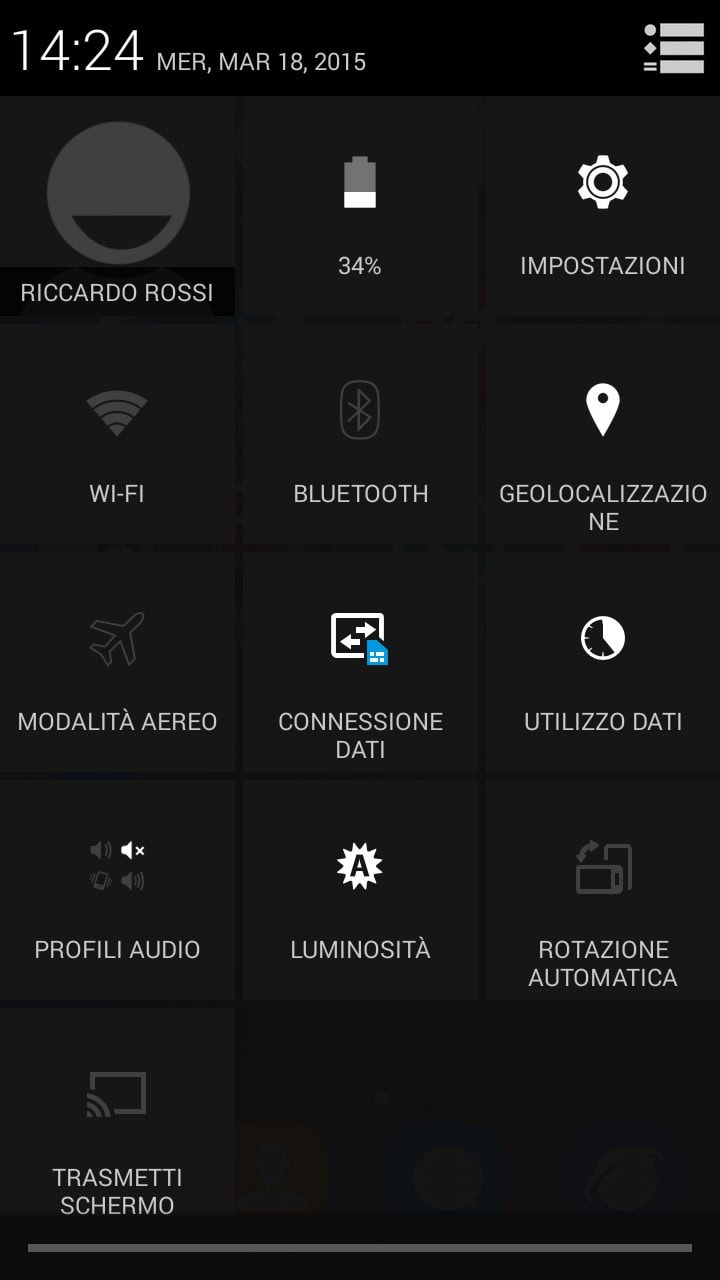Toggle Rotazione automatica
Screen dimensions: 720x1280
(x=603, y=890)
